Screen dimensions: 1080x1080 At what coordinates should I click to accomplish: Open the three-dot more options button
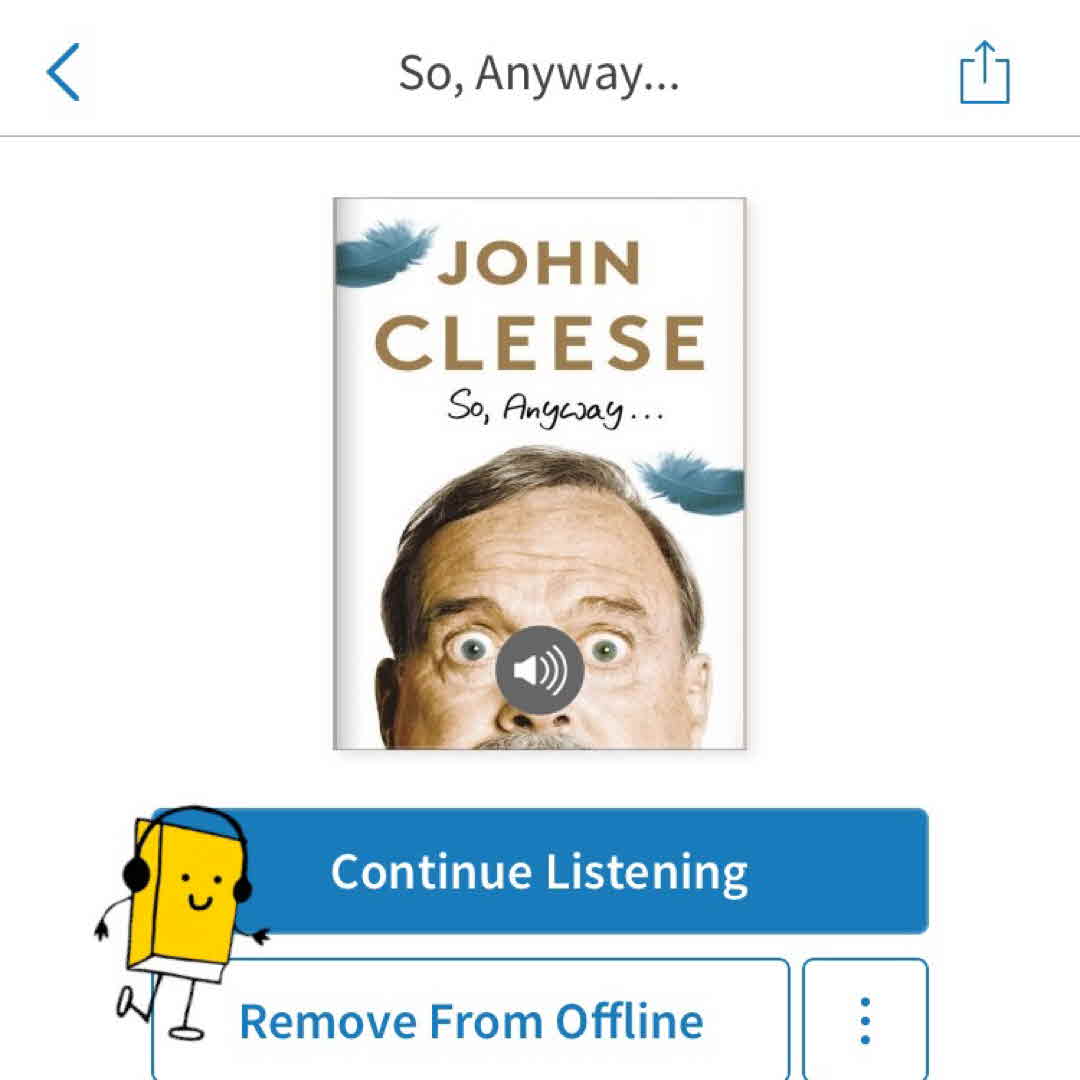click(865, 1021)
